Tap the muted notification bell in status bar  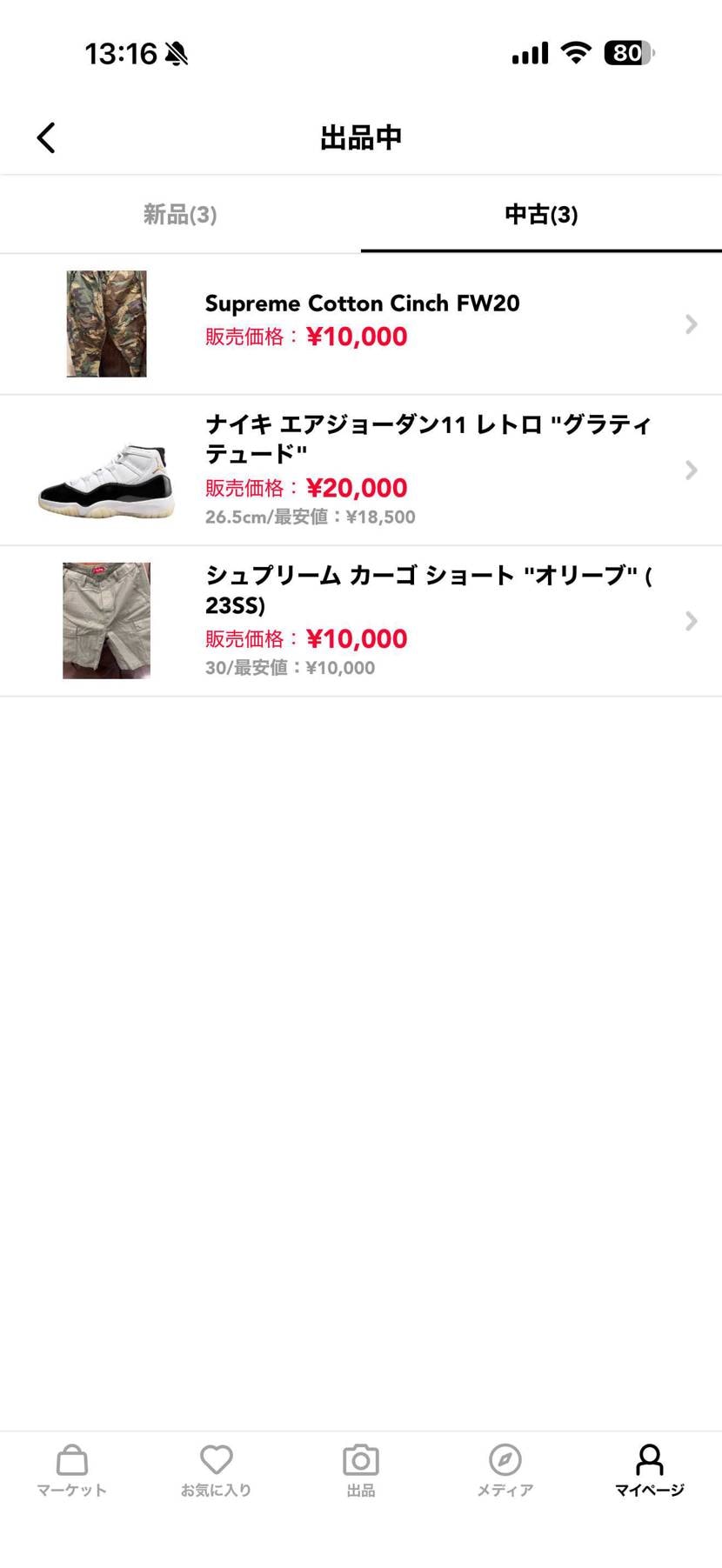(x=176, y=52)
